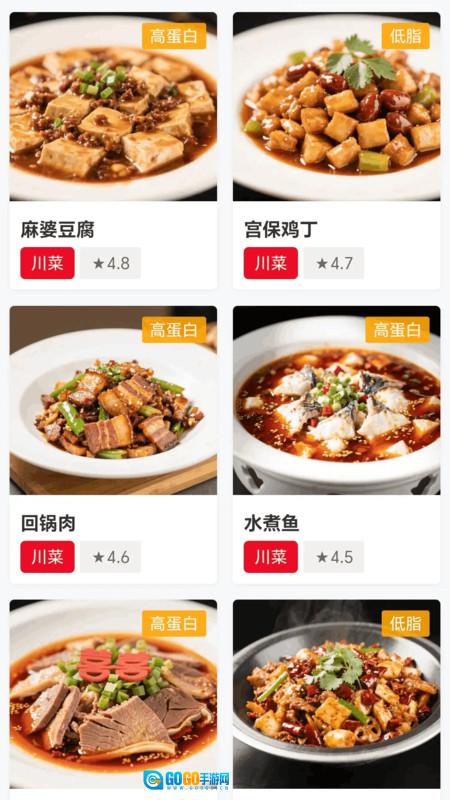
Task: Tap the 川菜 tag under 宫保鸡丁
Action: coord(270,263)
